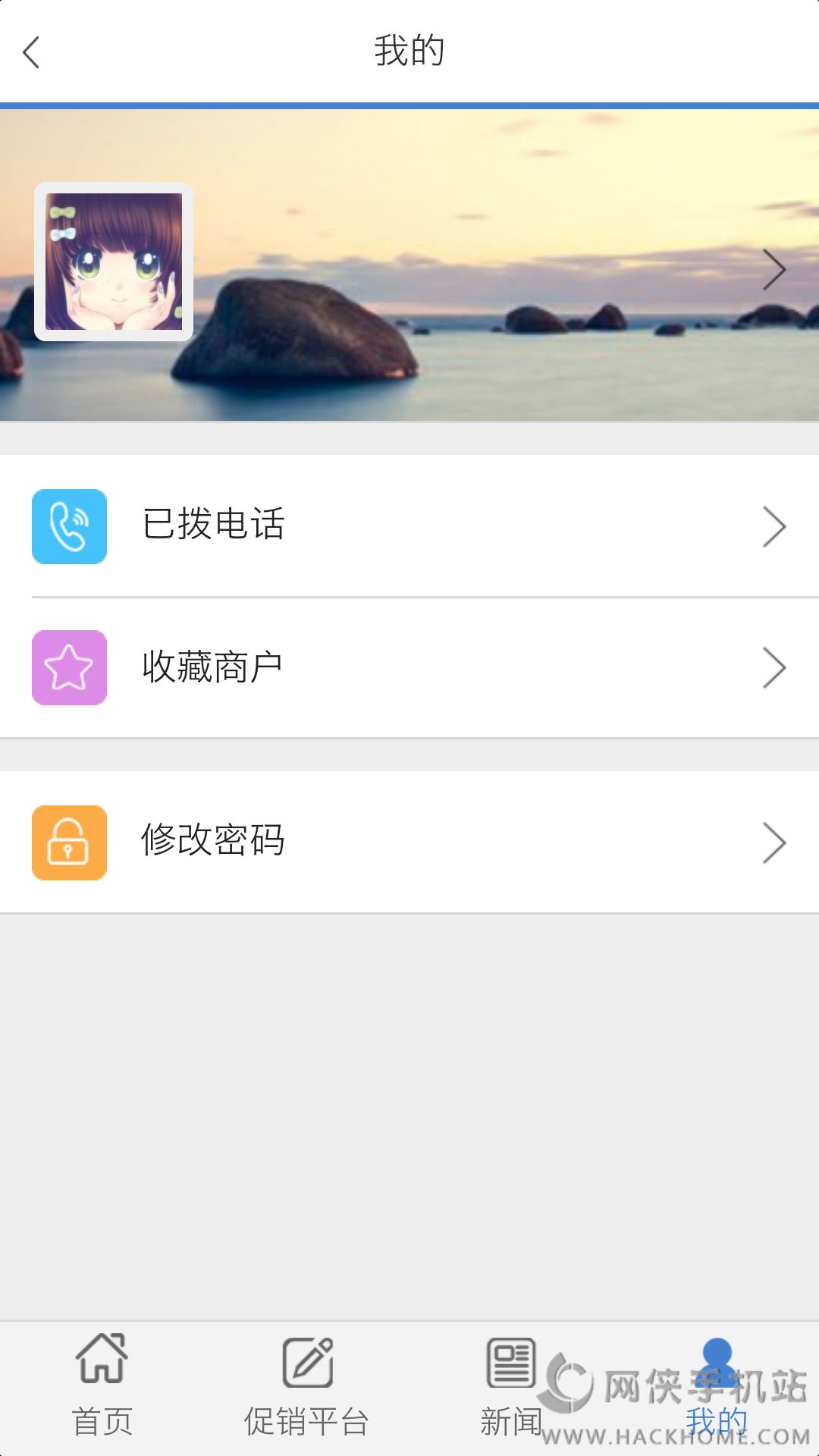Open 收藏商户 saved merchants
The height and width of the screenshot is (1456, 819).
tap(409, 667)
